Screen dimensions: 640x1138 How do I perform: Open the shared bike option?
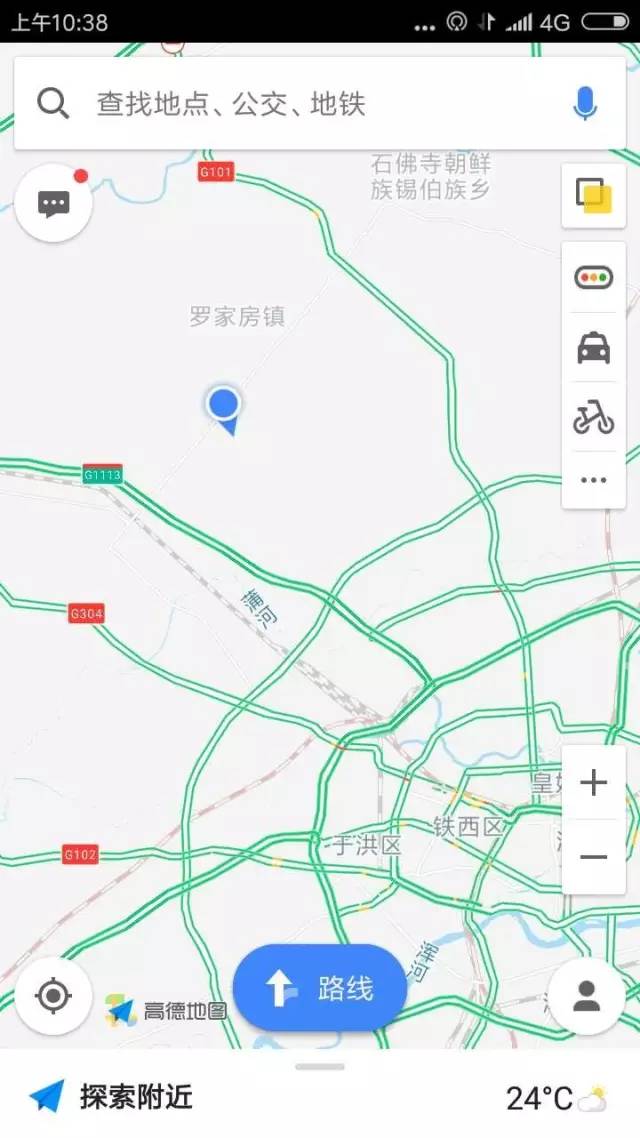(594, 417)
